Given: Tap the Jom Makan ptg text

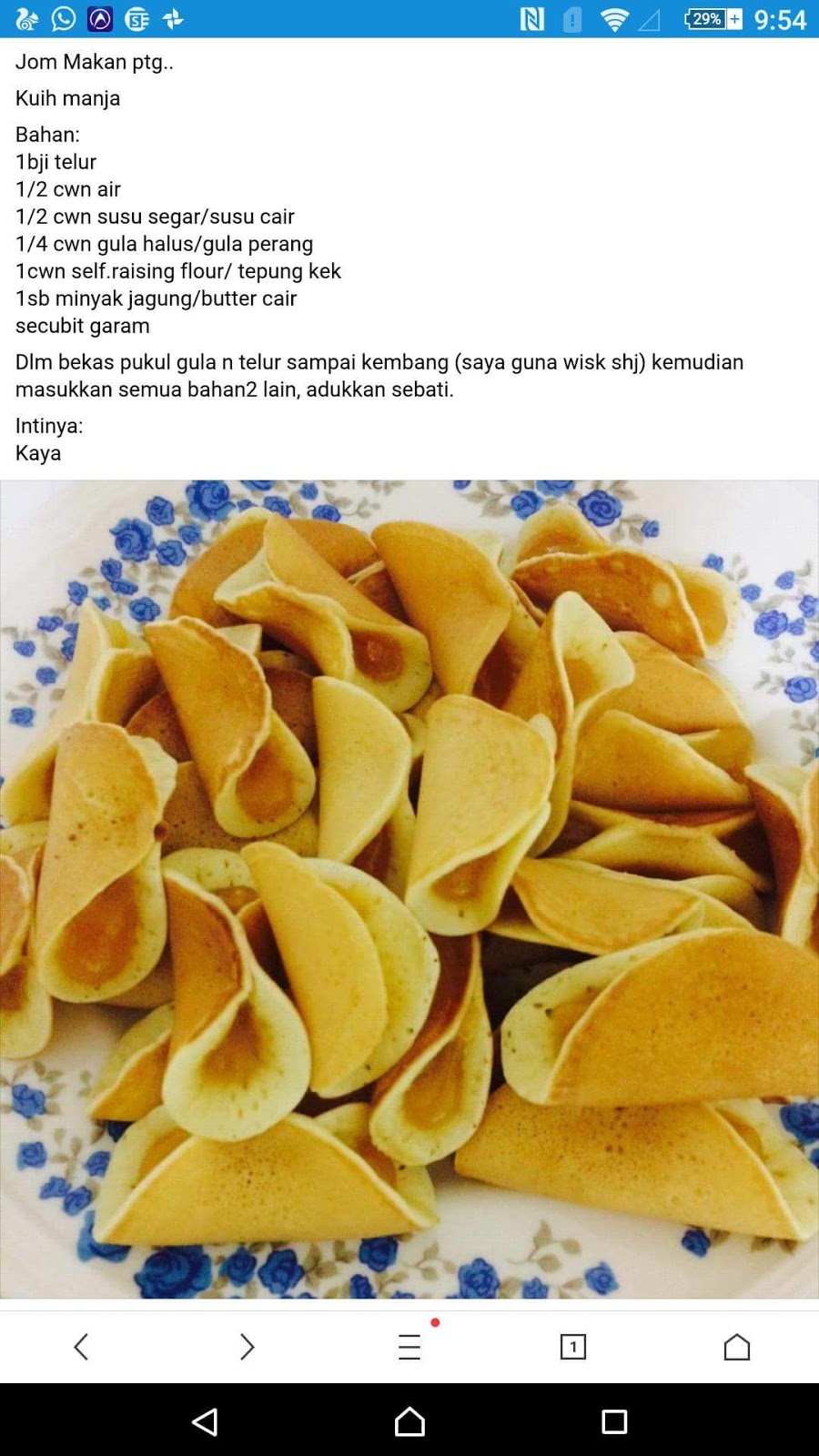Looking at the screenshot, I should click(93, 62).
